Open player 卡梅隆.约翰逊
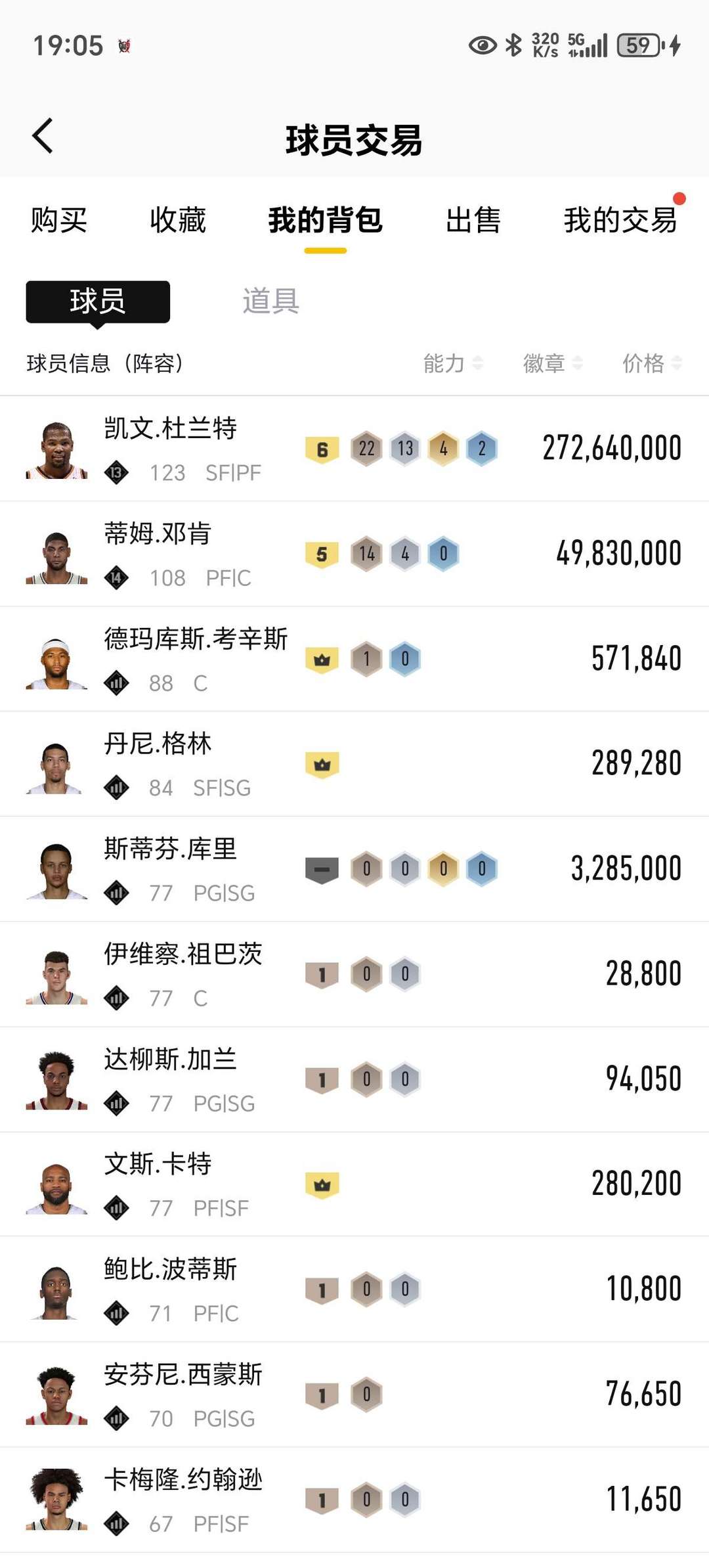The width and height of the screenshot is (709, 1568). click(x=354, y=1500)
